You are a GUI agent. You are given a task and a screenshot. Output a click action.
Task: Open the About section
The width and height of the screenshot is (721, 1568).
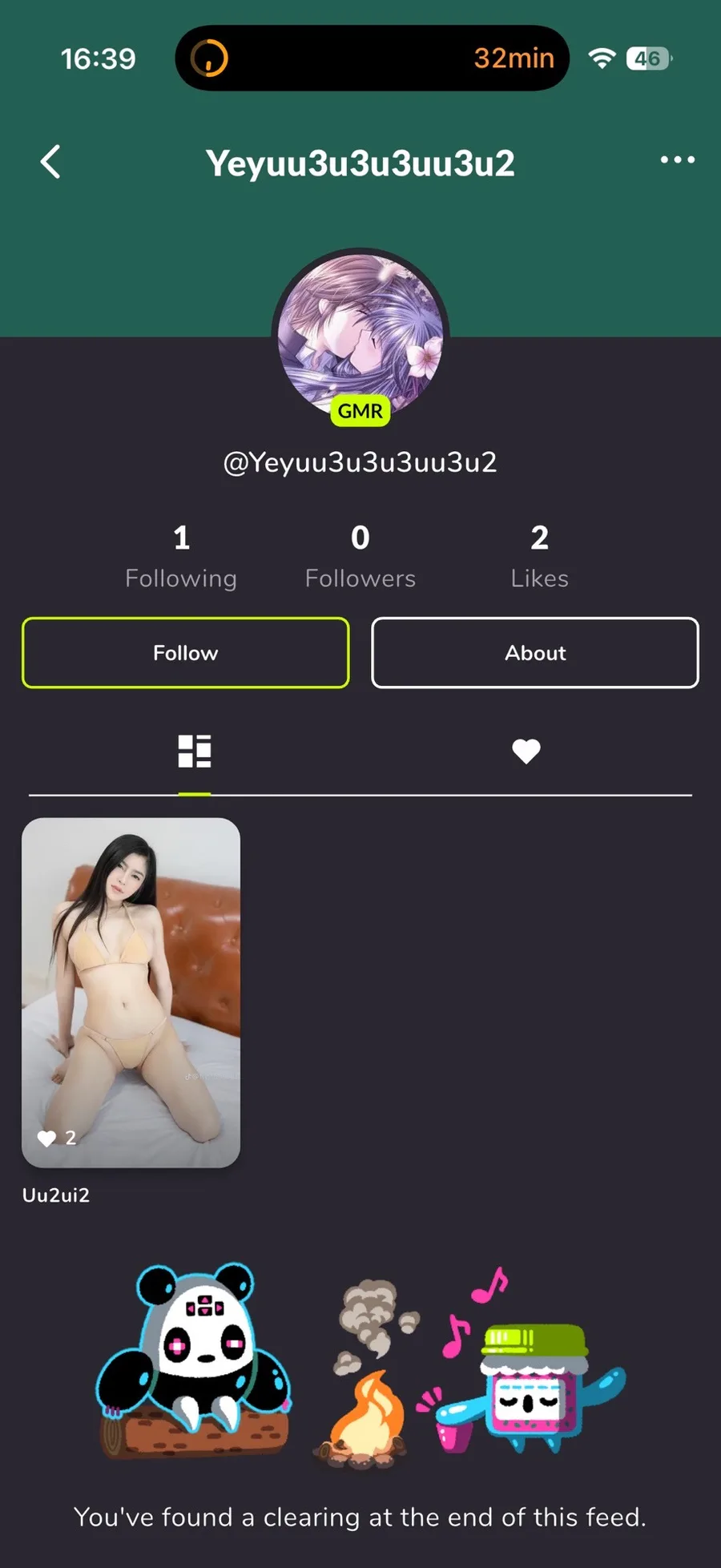click(x=535, y=653)
